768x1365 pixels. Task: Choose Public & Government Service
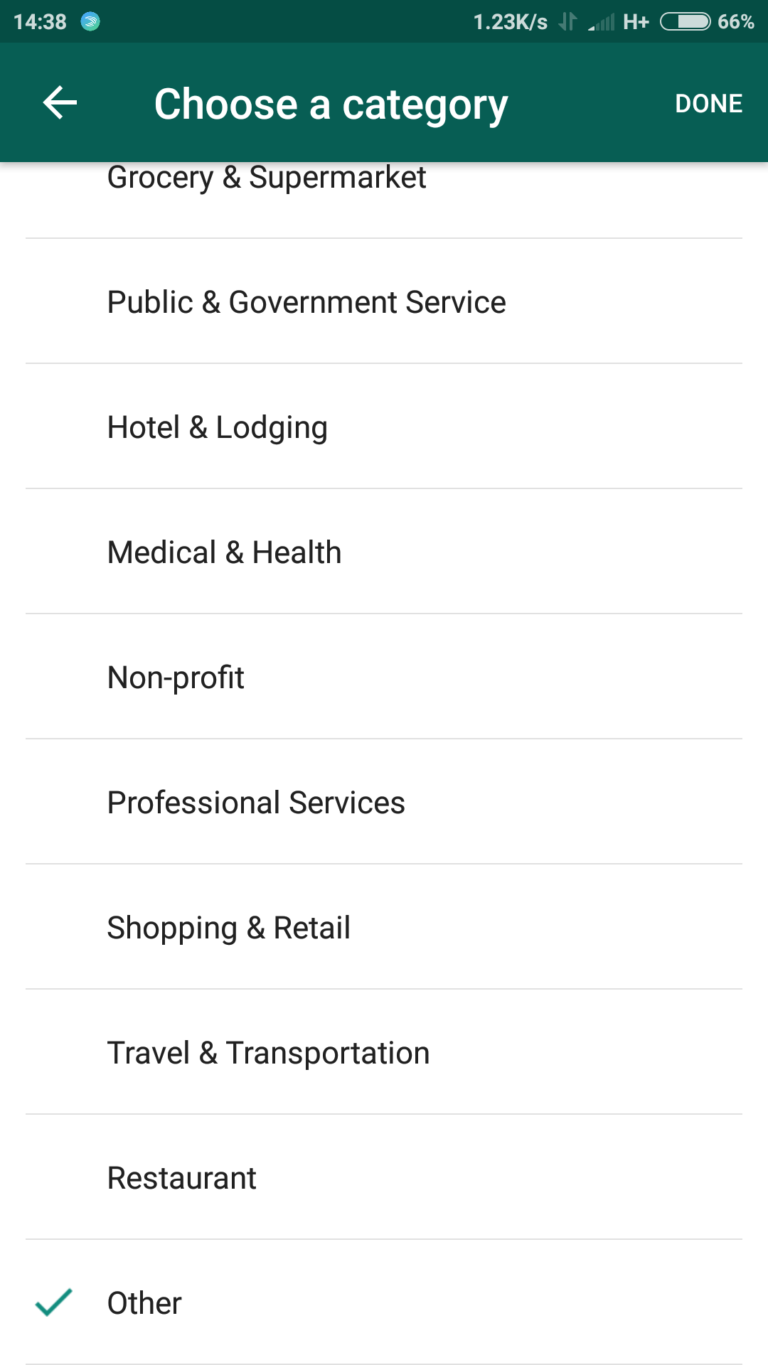click(x=384, y=301)
